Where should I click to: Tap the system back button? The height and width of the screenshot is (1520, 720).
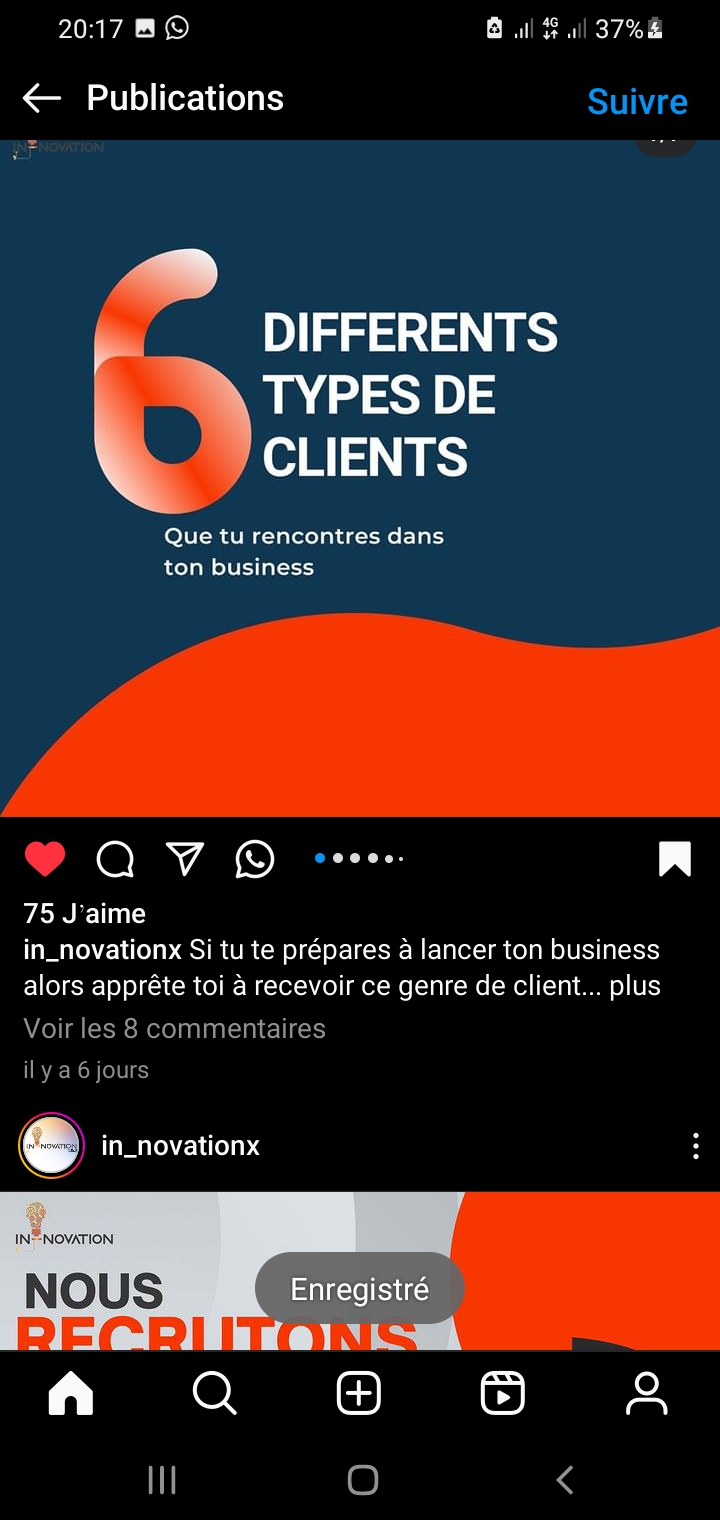point(565,1480)
